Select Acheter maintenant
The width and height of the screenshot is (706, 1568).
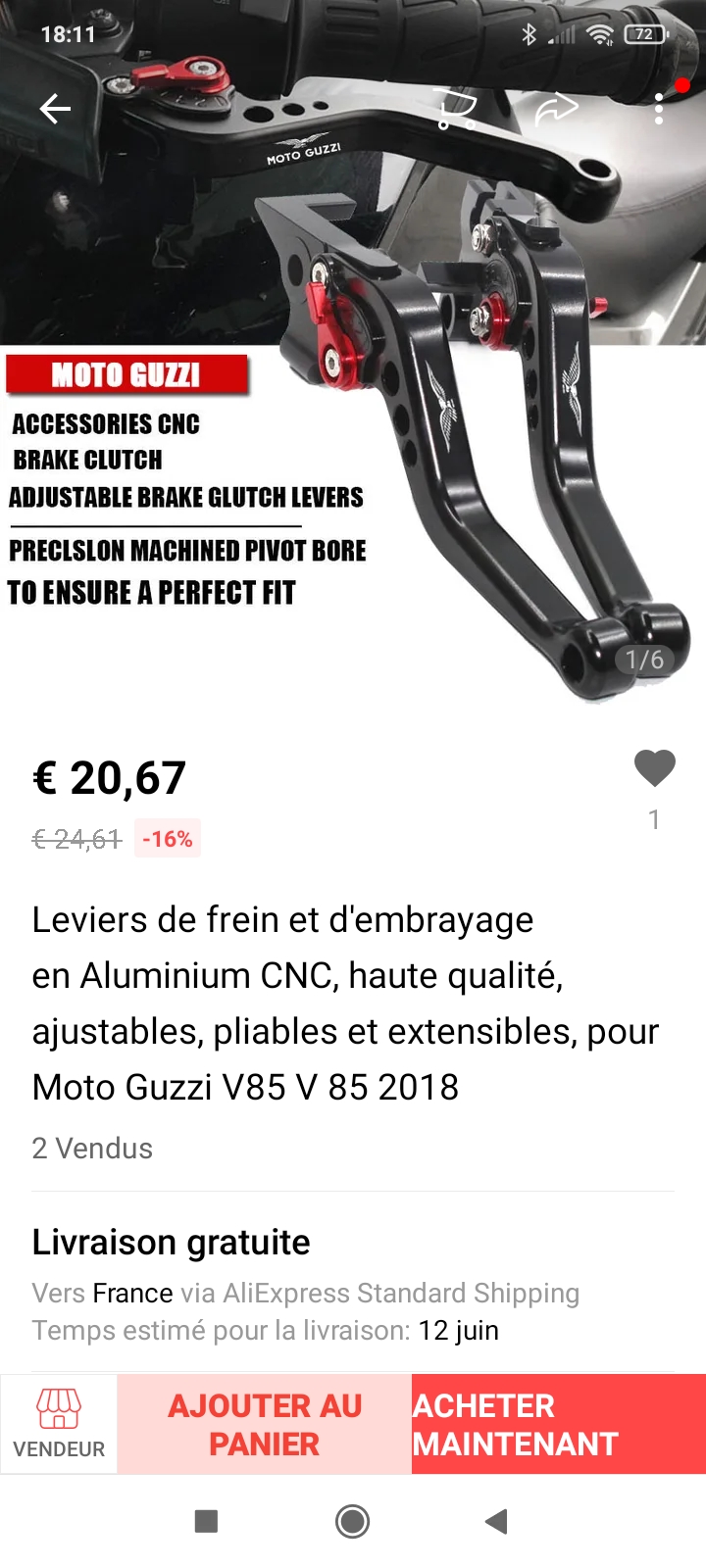(558, 1424)
